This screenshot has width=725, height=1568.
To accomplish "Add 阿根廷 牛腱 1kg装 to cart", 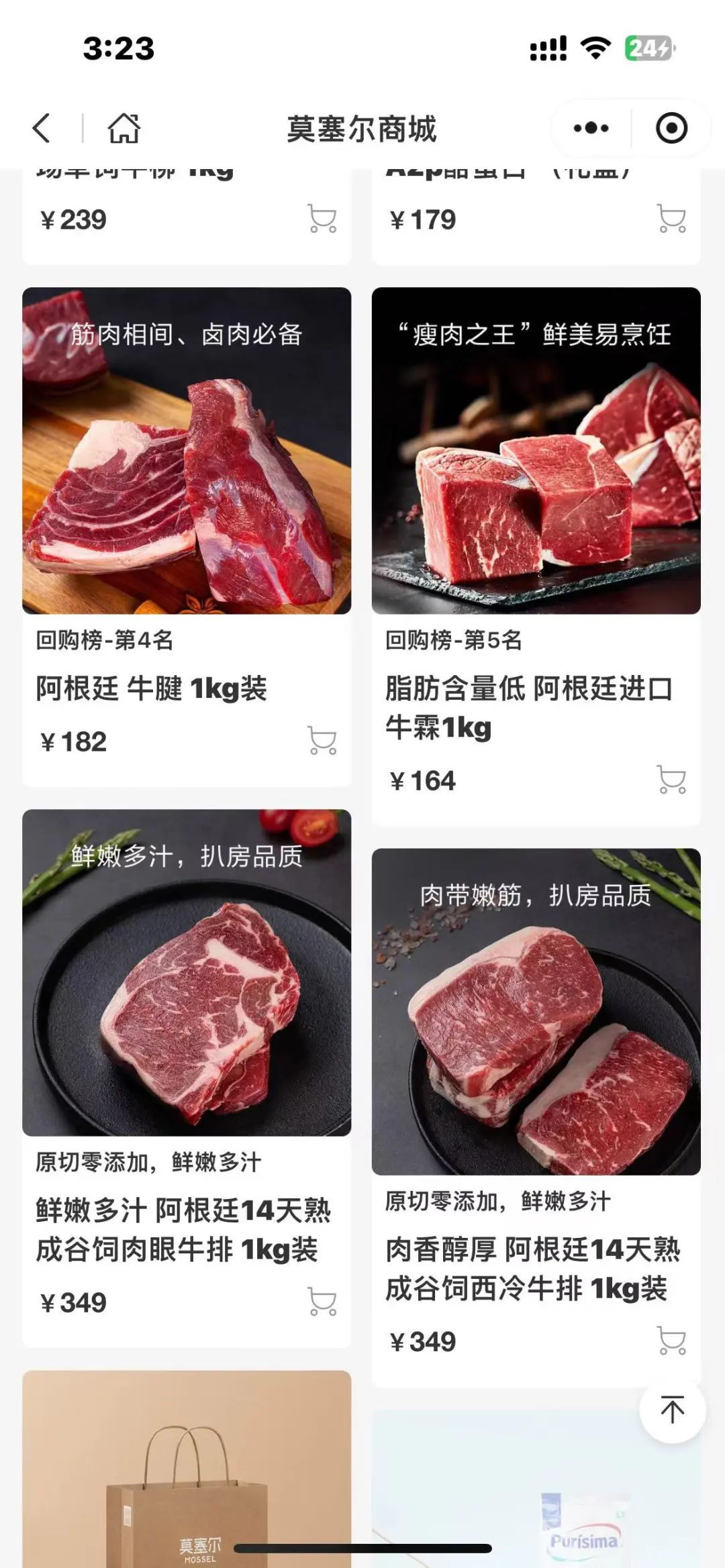I will click(x=322, y=741).
